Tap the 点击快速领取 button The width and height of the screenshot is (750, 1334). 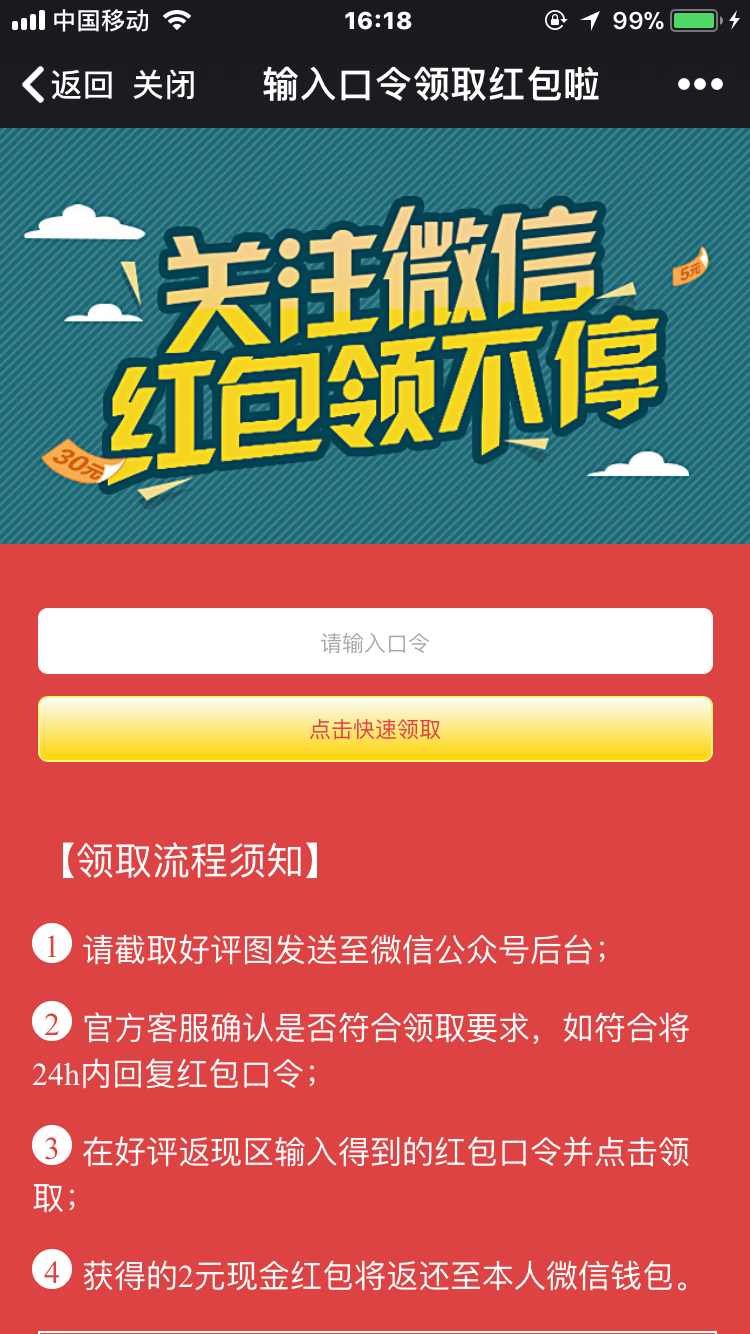[x=375, y=729]
